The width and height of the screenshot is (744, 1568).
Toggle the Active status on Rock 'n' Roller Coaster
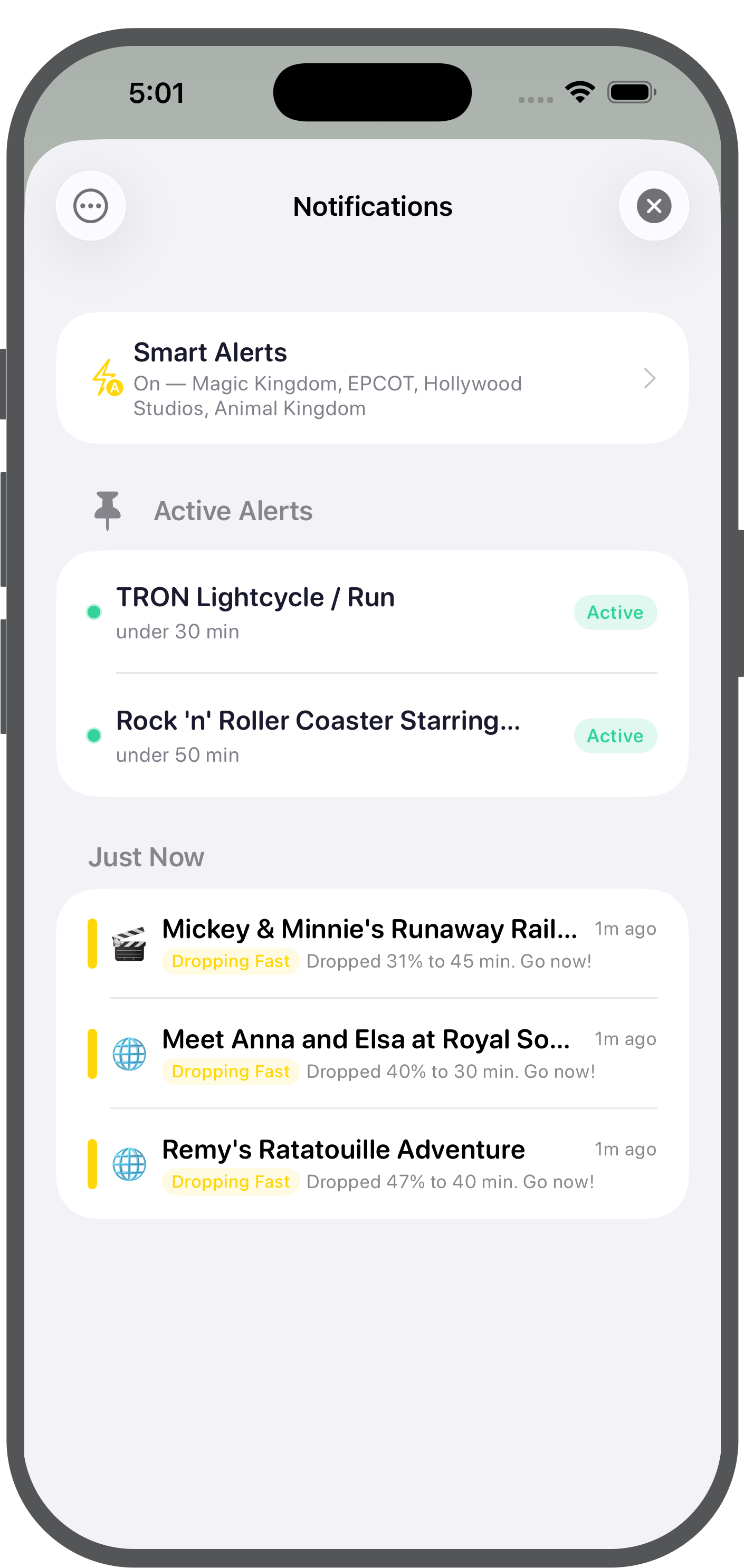[615, 735]
